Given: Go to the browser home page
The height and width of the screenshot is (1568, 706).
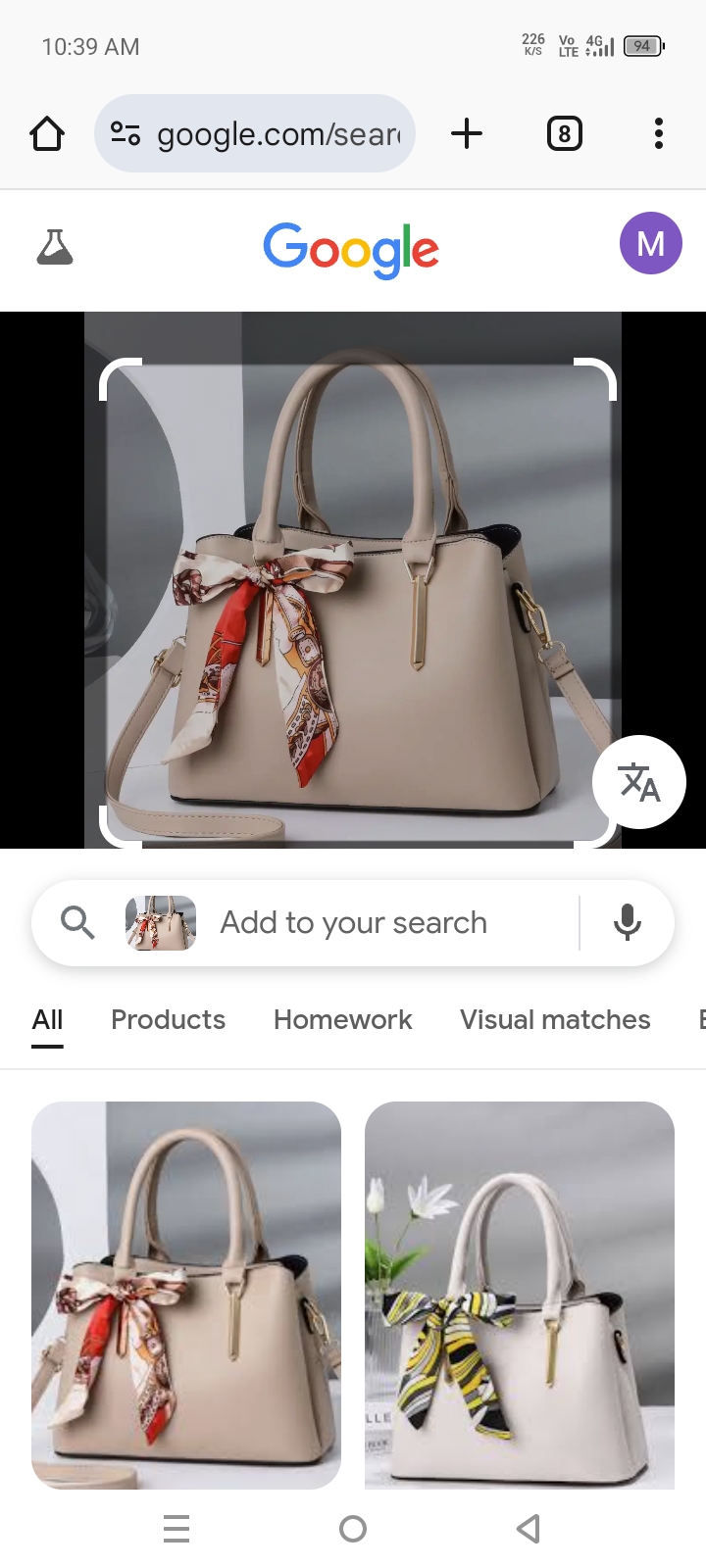Looking at the screenshot, I should (47, 133).
